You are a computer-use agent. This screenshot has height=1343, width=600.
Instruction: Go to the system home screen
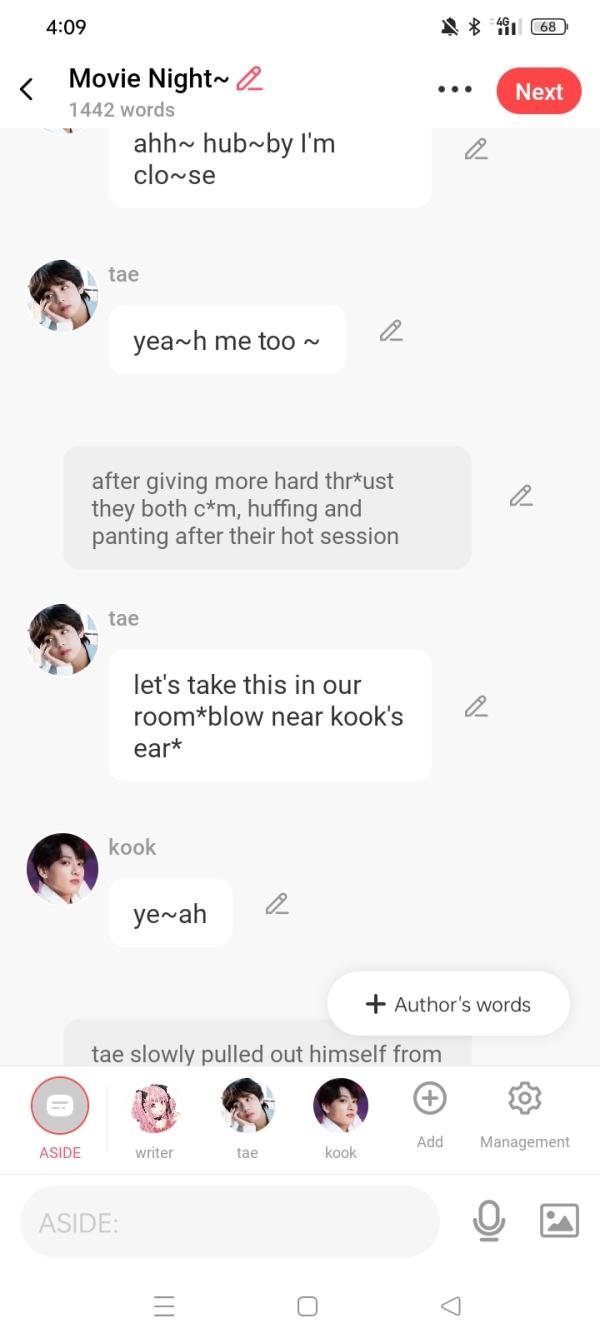pos(308,1306)
